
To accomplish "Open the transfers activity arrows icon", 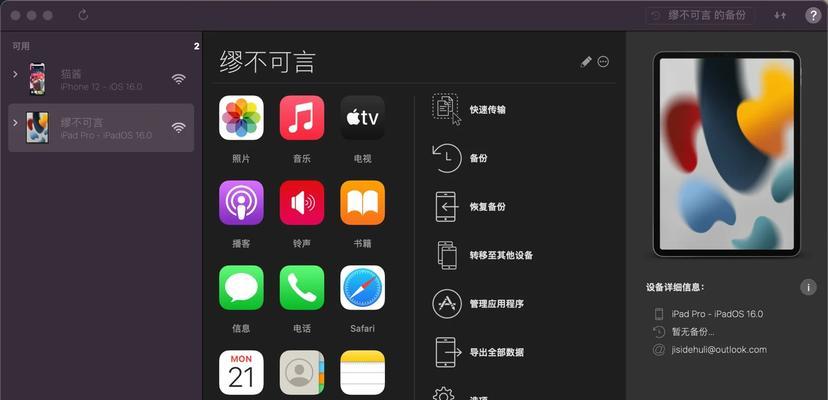I will pyautogui.click(x=780, y=15).
